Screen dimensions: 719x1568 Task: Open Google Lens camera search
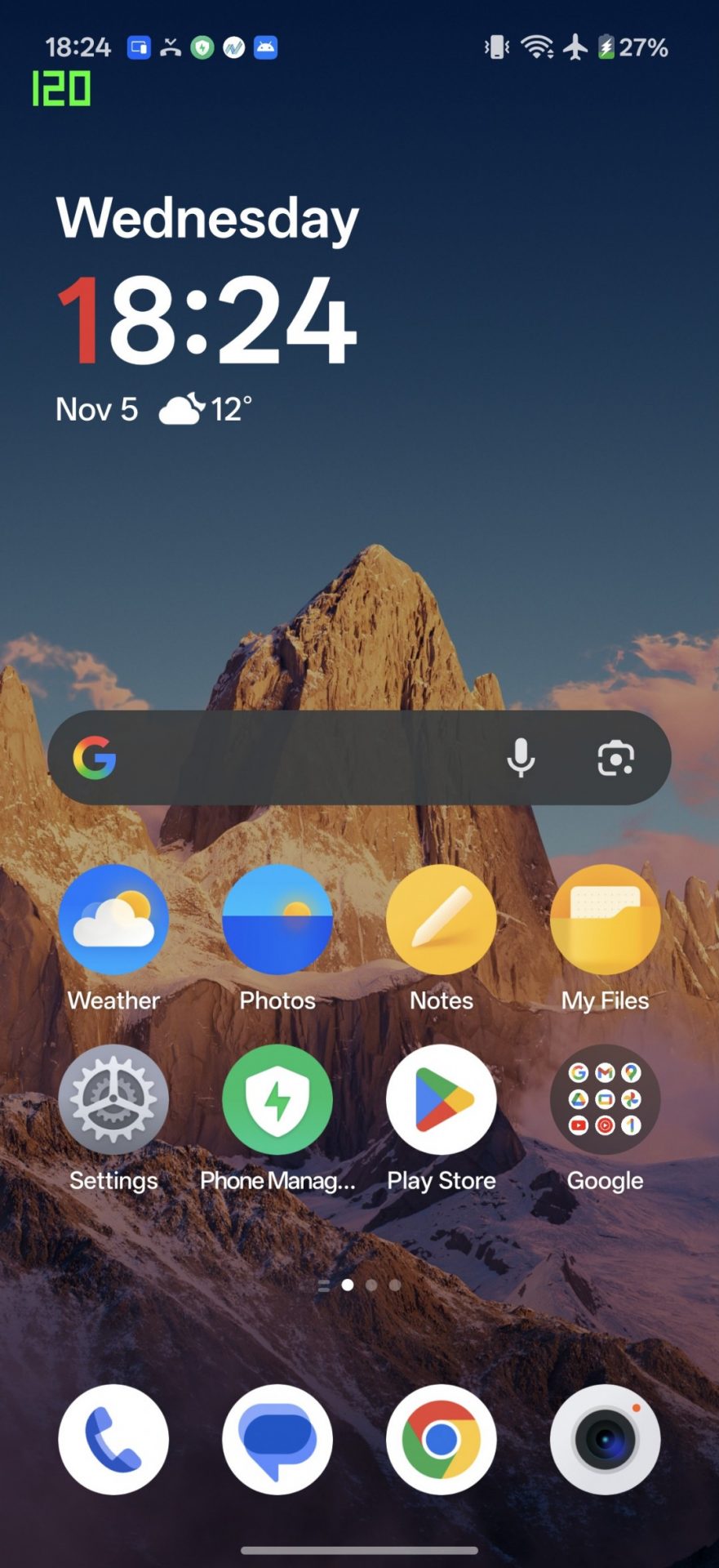[x=615, y=758]
